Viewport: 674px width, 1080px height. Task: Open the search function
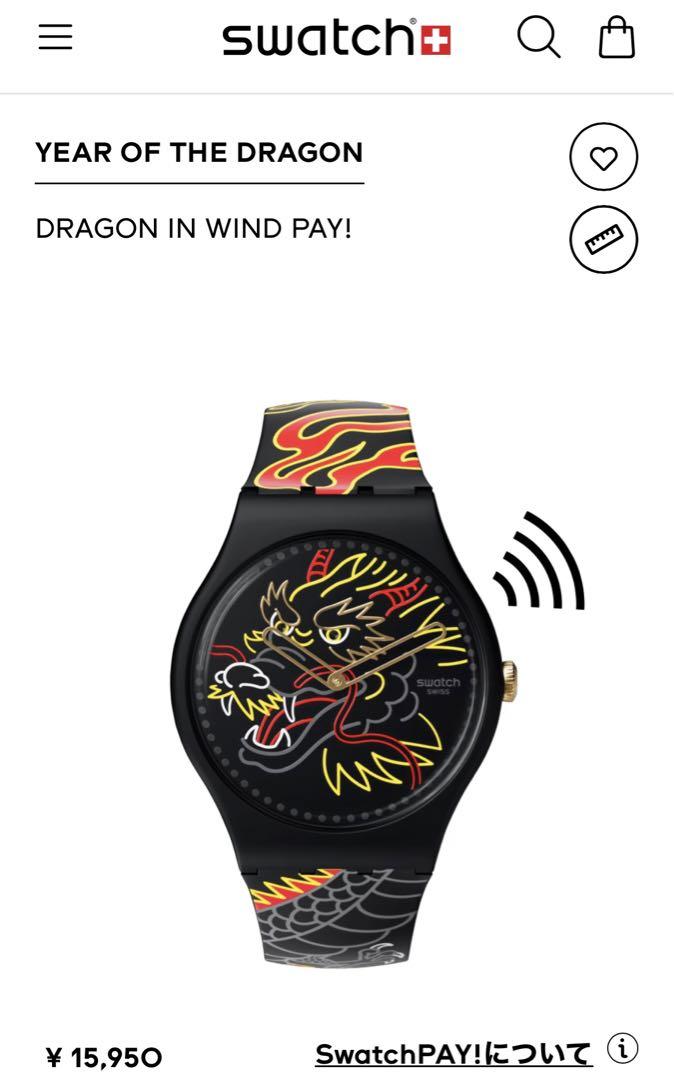coord(538,38)
